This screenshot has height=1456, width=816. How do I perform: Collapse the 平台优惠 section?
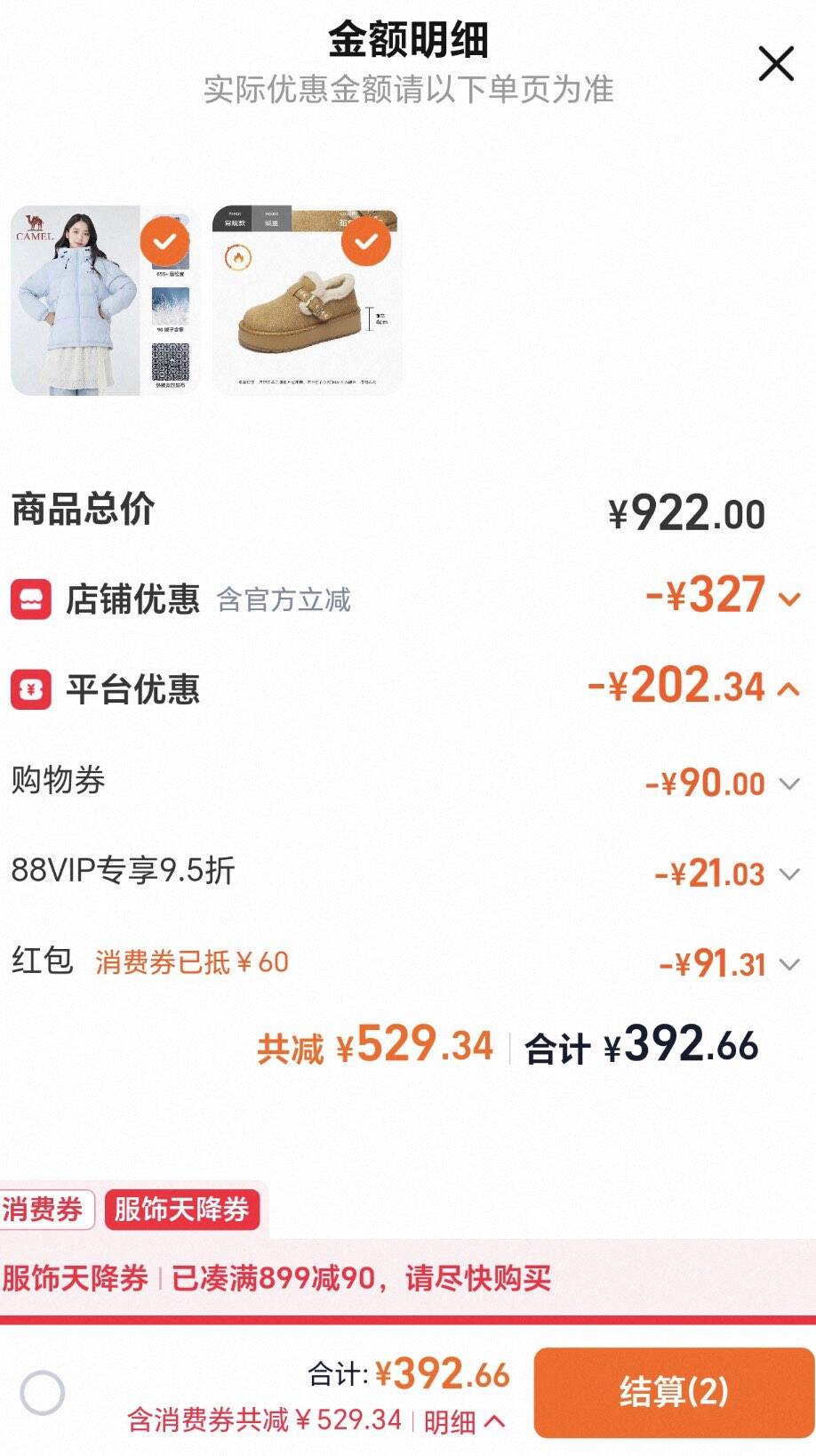pyautogui.click(x=788, y=689)
